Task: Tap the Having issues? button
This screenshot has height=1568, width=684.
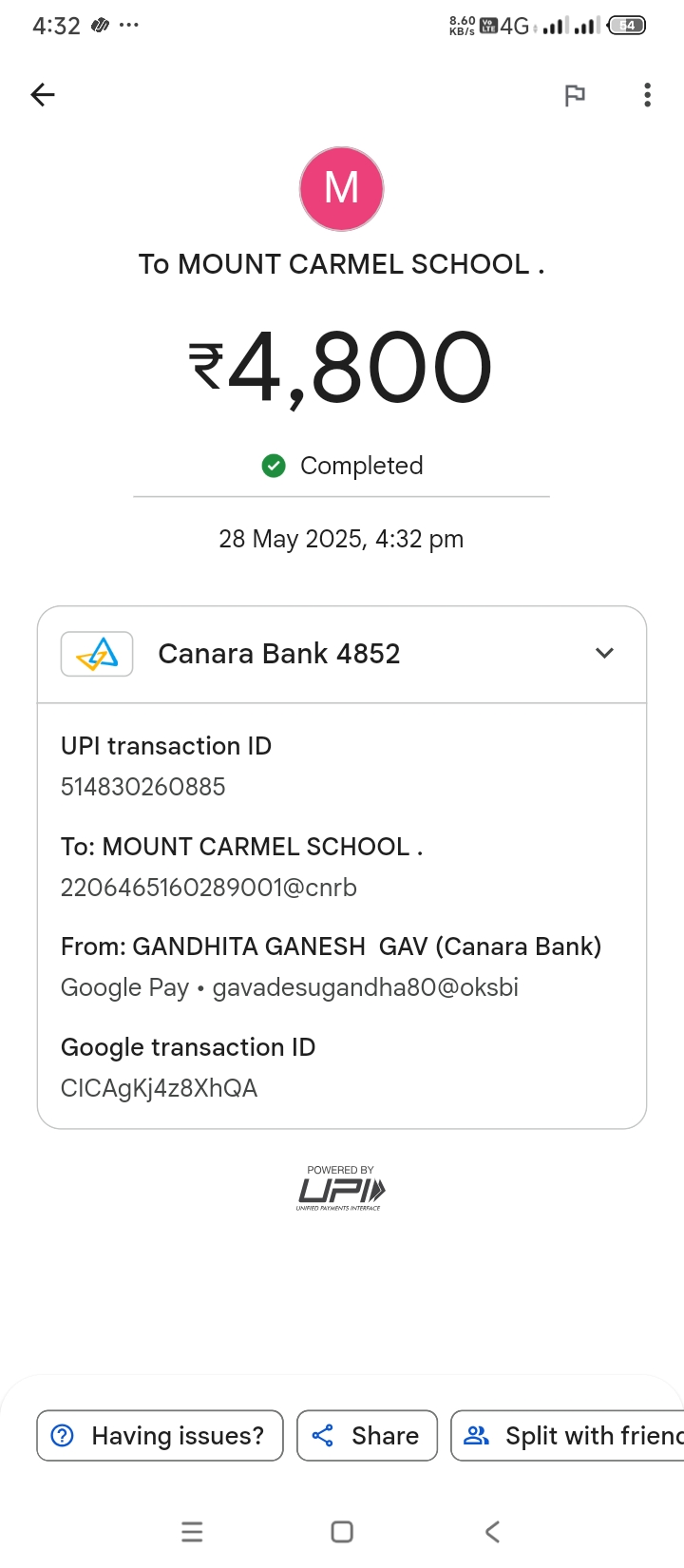Action: pos(160,1435)
